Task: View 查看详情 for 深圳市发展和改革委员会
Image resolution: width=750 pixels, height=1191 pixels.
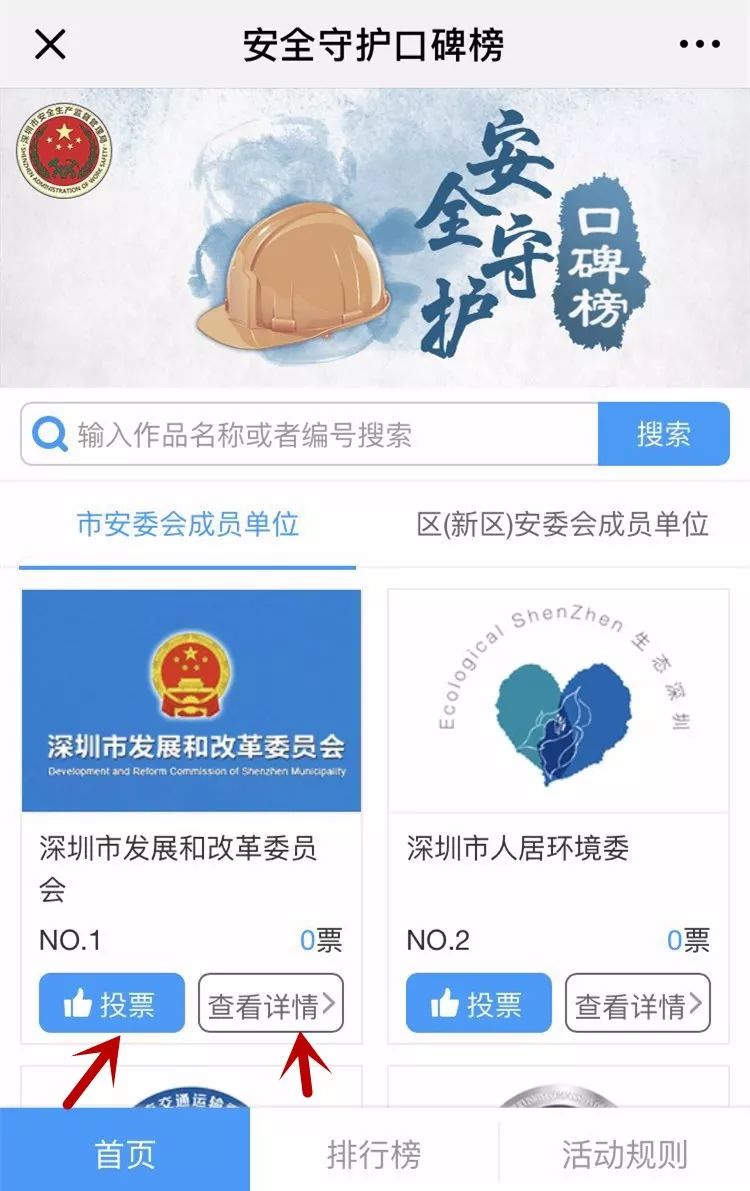Action: [271, 1004]
